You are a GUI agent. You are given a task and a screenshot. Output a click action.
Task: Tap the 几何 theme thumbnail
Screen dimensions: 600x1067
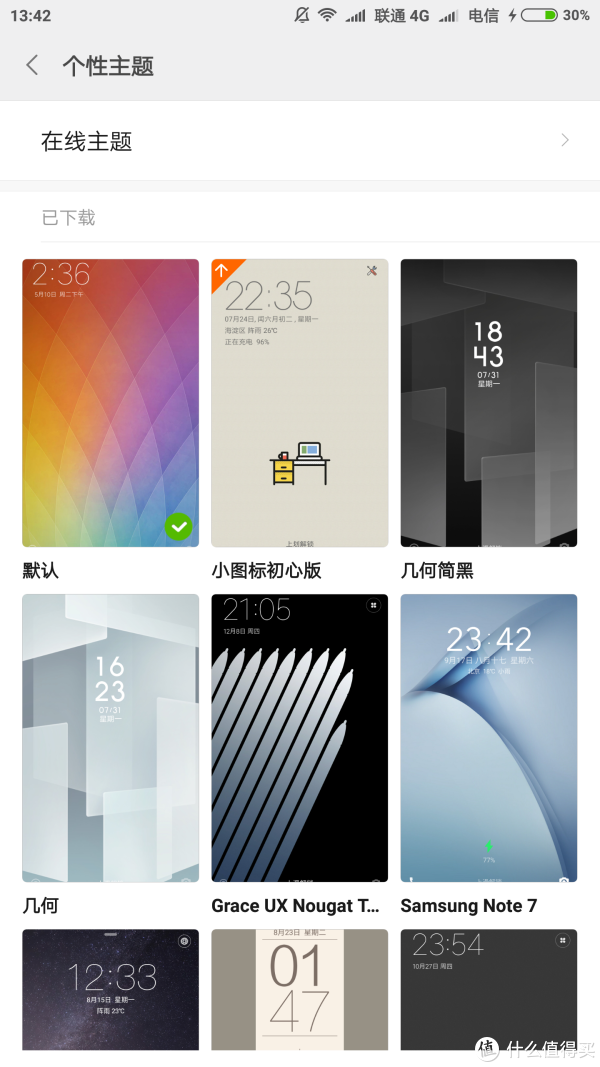coord(110,738)
